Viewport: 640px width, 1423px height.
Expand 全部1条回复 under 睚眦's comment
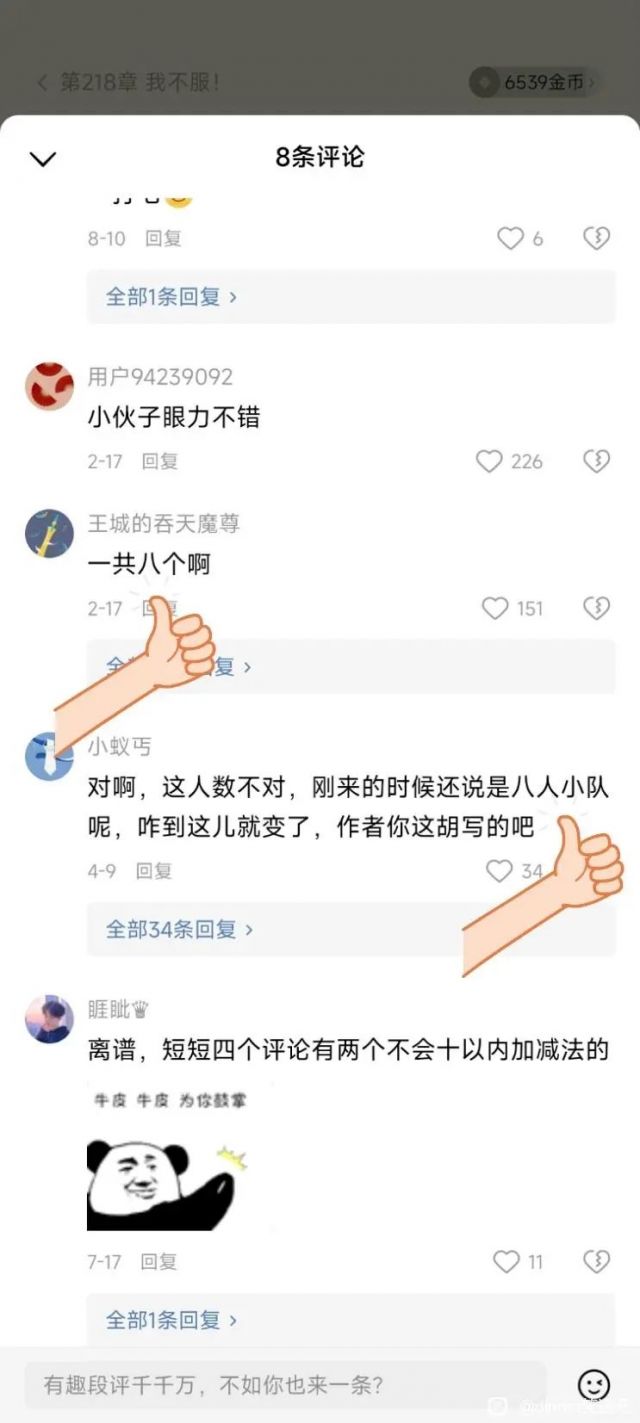point(171,1320)
